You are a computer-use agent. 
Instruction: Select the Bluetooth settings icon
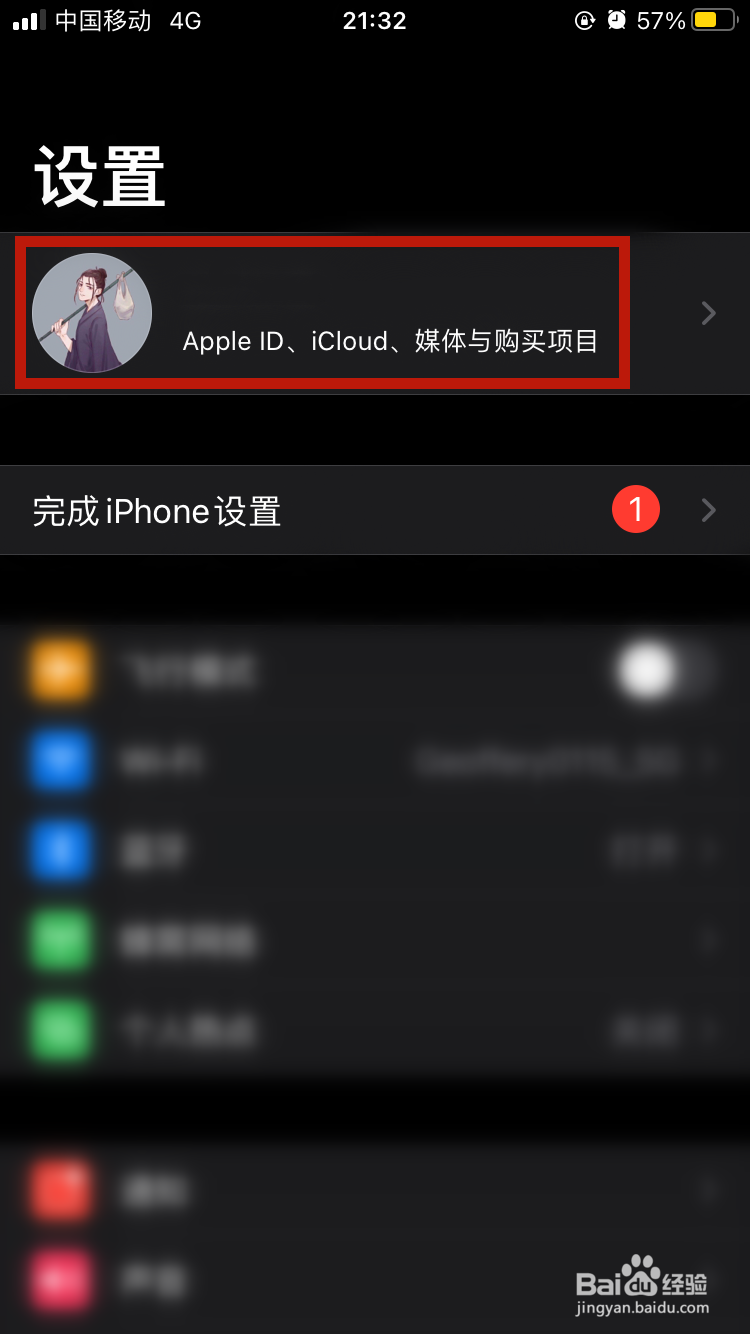[61, 851]
